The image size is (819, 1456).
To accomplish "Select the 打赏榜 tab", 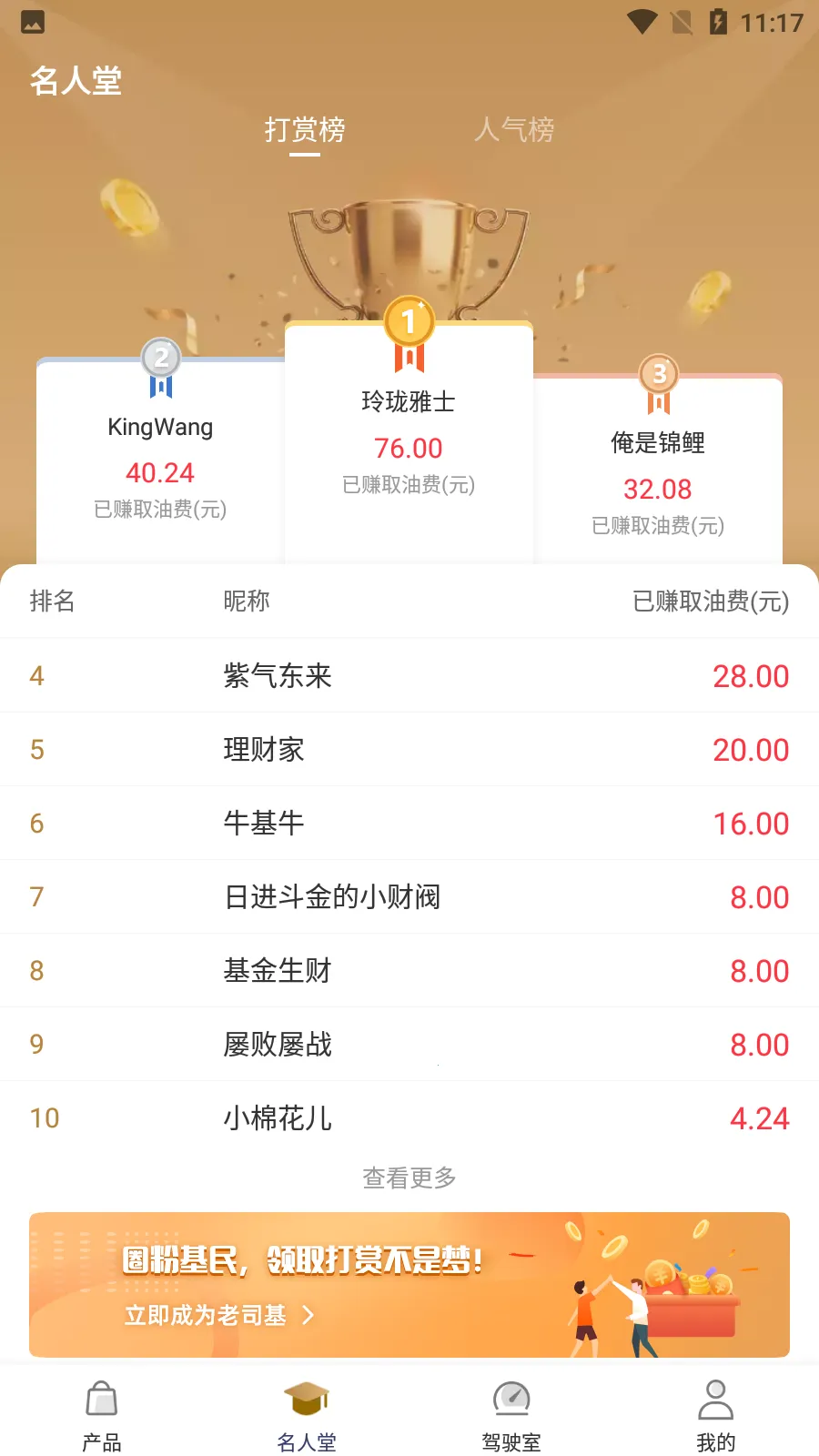I will (x=305, y=131).
